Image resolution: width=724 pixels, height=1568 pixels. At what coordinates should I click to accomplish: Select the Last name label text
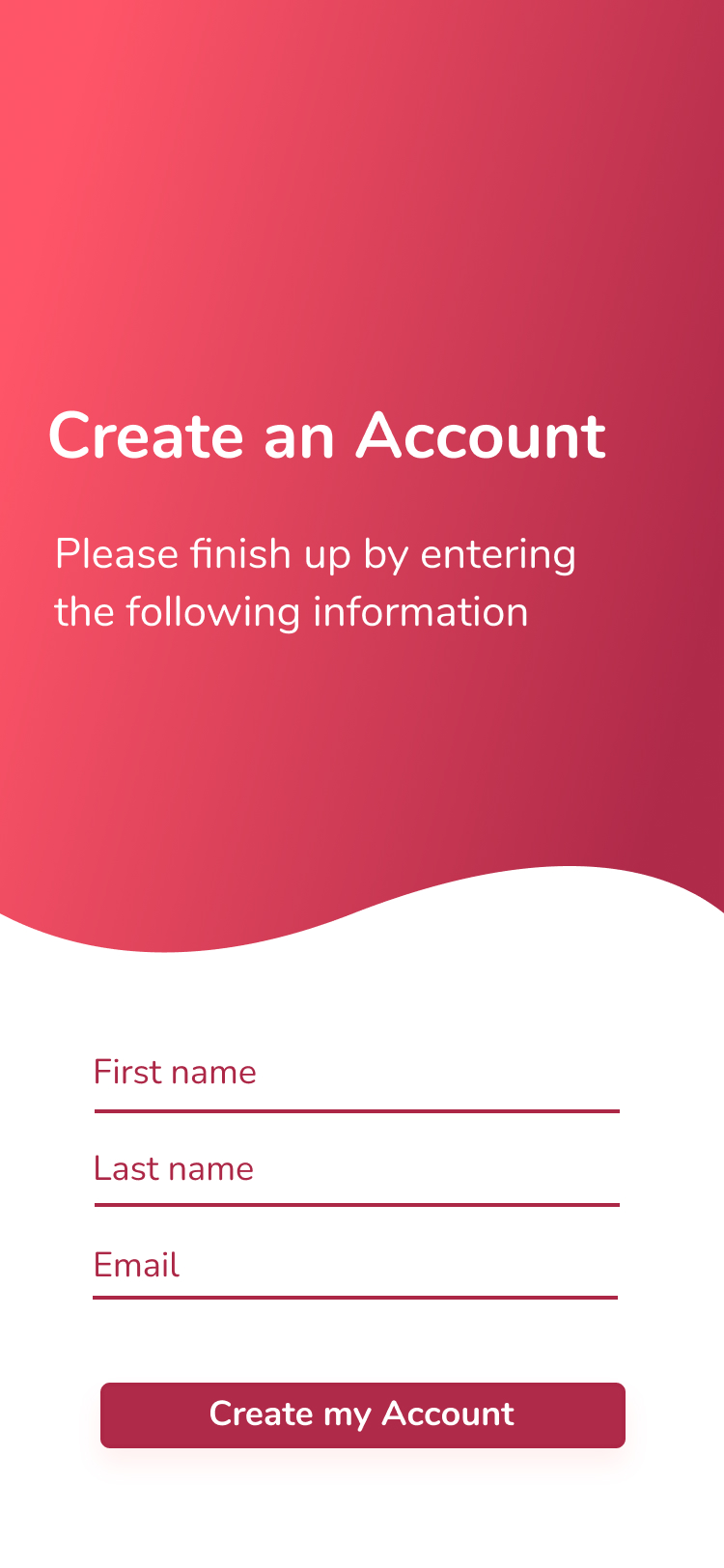[x=174, y=1168]
